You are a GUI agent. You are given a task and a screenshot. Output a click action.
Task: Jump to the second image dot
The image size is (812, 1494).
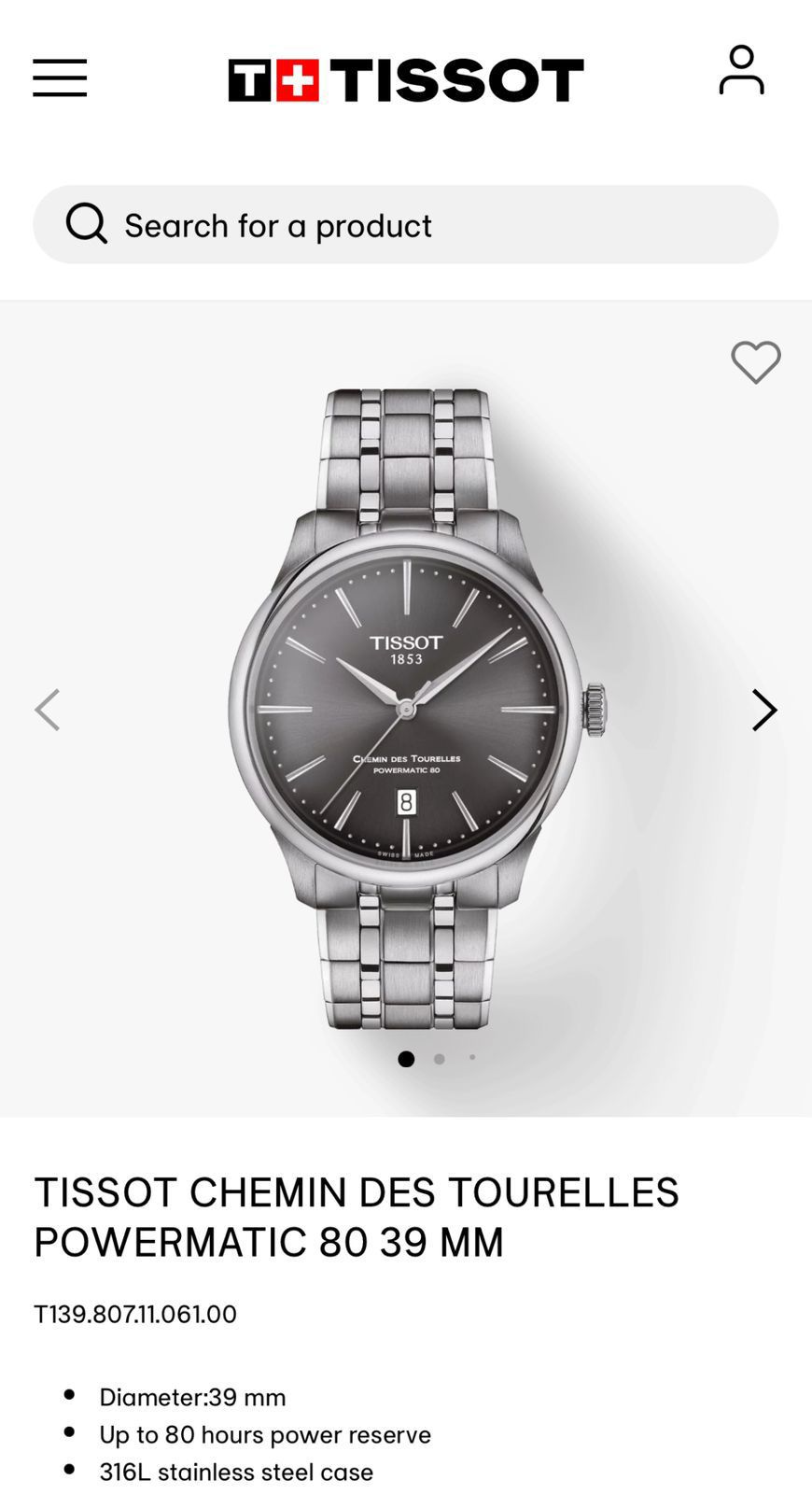click(x=439, y=1059)
